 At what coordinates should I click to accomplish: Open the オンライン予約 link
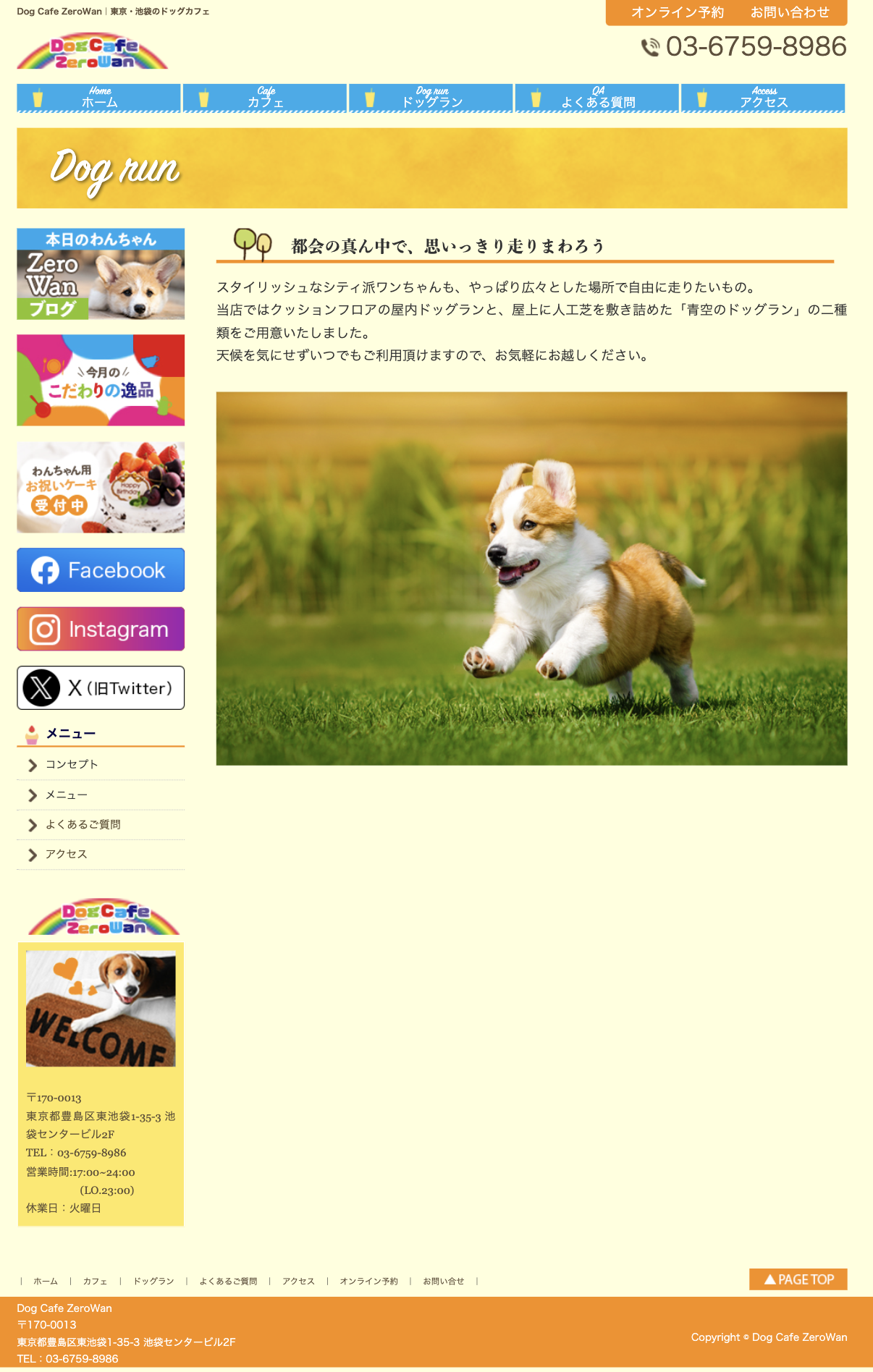(x=677, y=12)
